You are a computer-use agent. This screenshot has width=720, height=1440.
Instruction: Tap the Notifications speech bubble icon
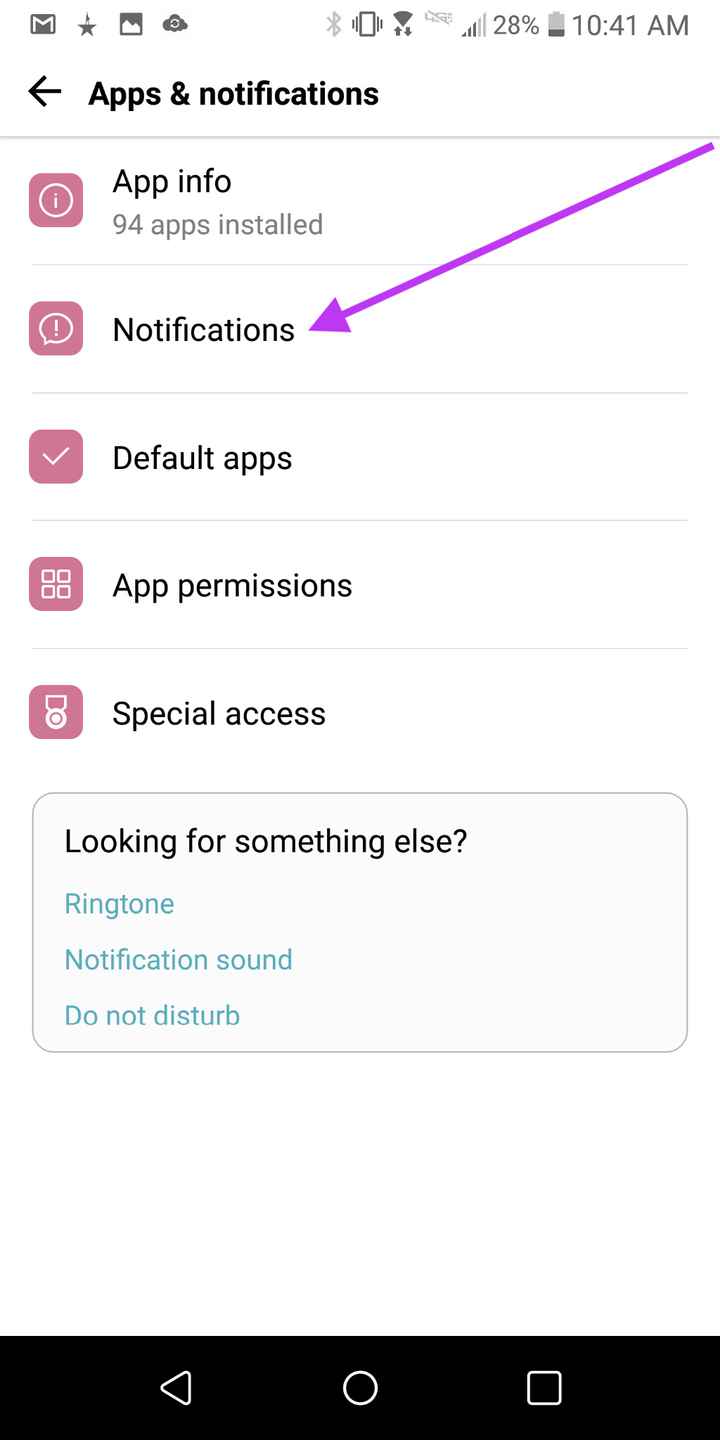click(55, 328)
